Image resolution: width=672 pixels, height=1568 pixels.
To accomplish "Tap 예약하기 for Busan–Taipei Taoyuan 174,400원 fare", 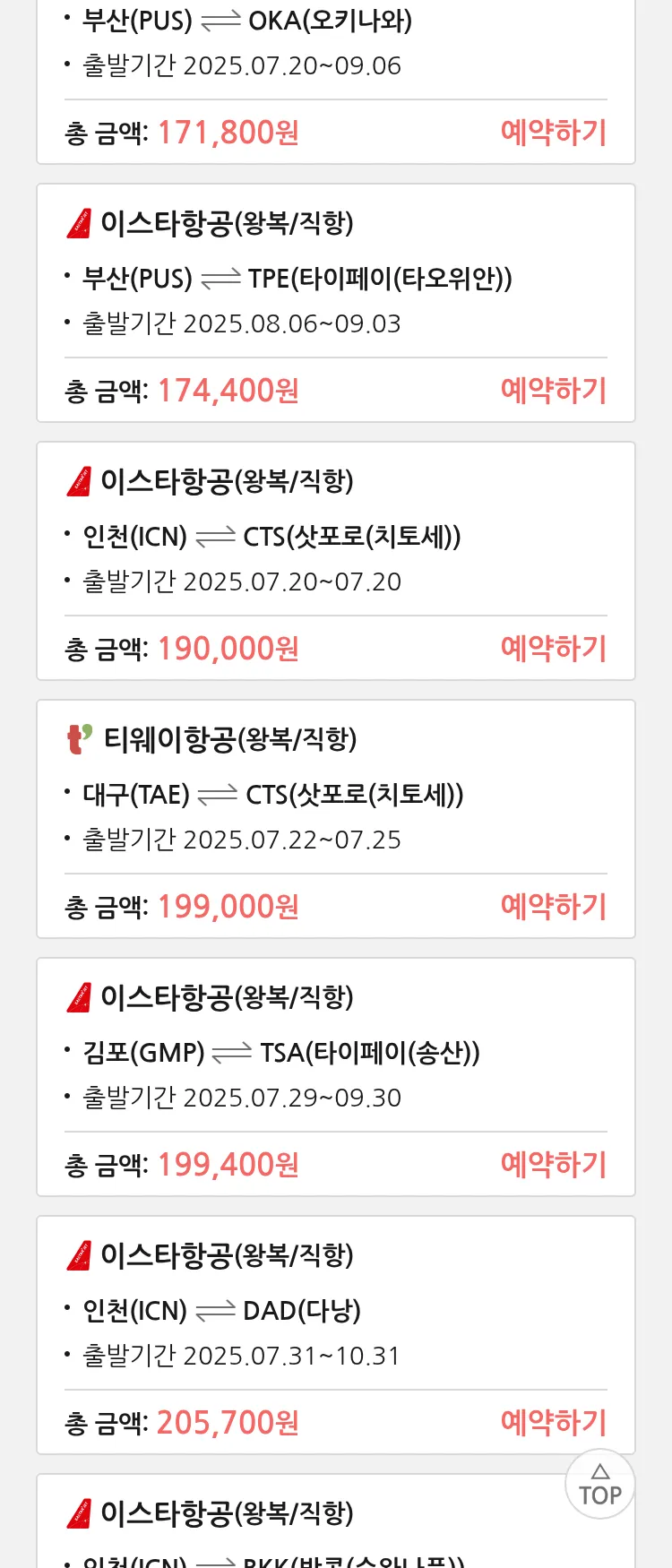I will coord(553,391).
